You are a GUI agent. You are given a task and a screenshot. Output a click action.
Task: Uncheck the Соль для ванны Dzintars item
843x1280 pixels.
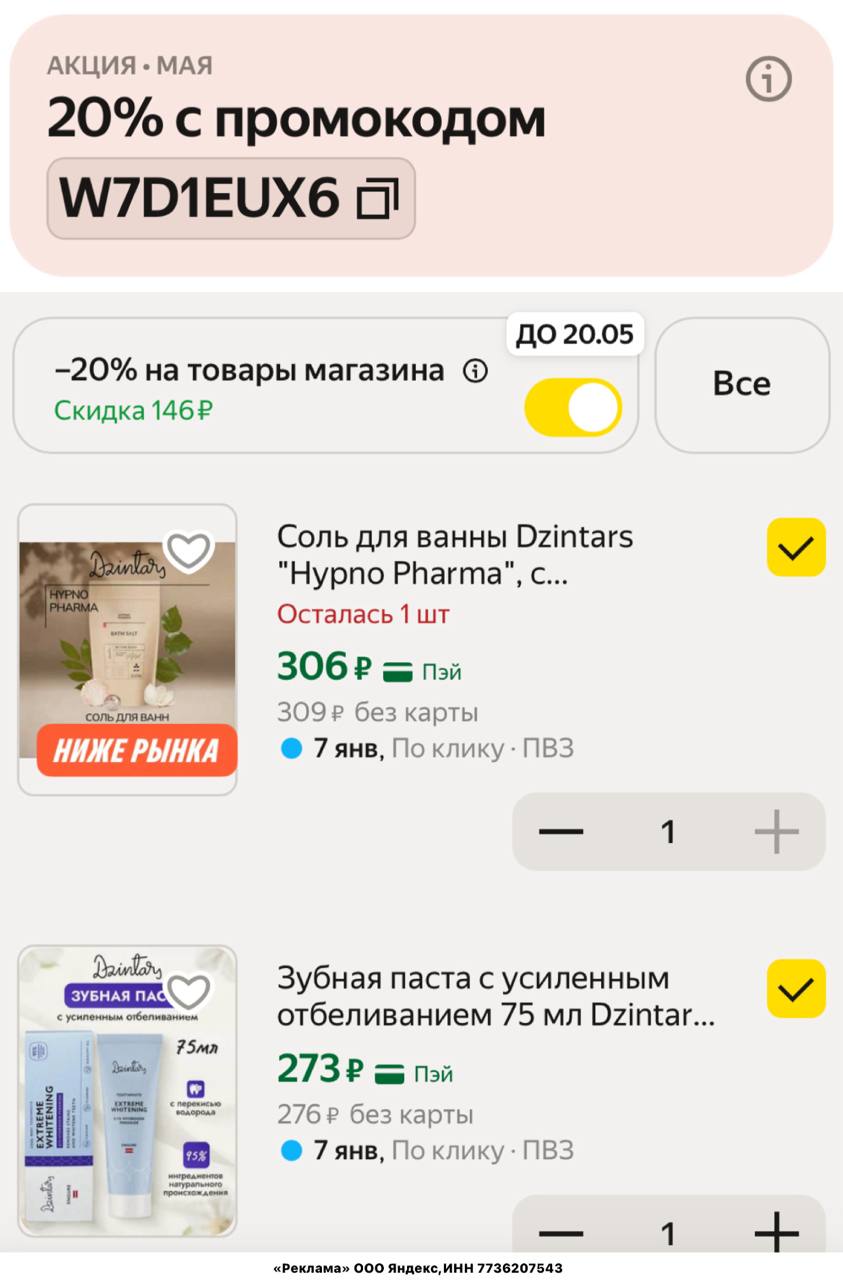click(x=796, y=547)
